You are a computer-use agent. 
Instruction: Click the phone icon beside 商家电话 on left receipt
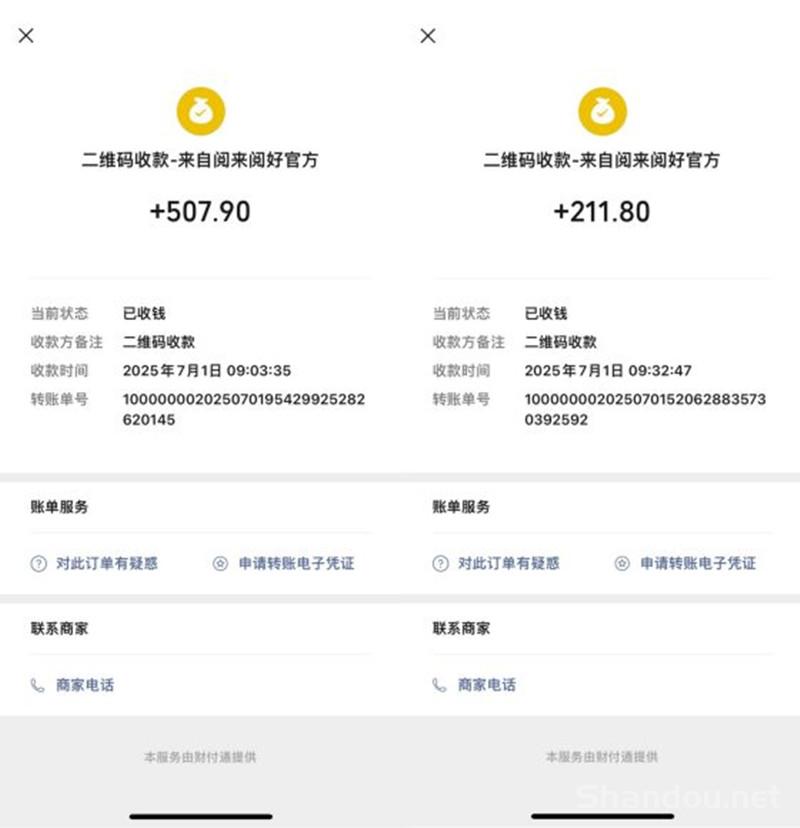click(37, 685)
